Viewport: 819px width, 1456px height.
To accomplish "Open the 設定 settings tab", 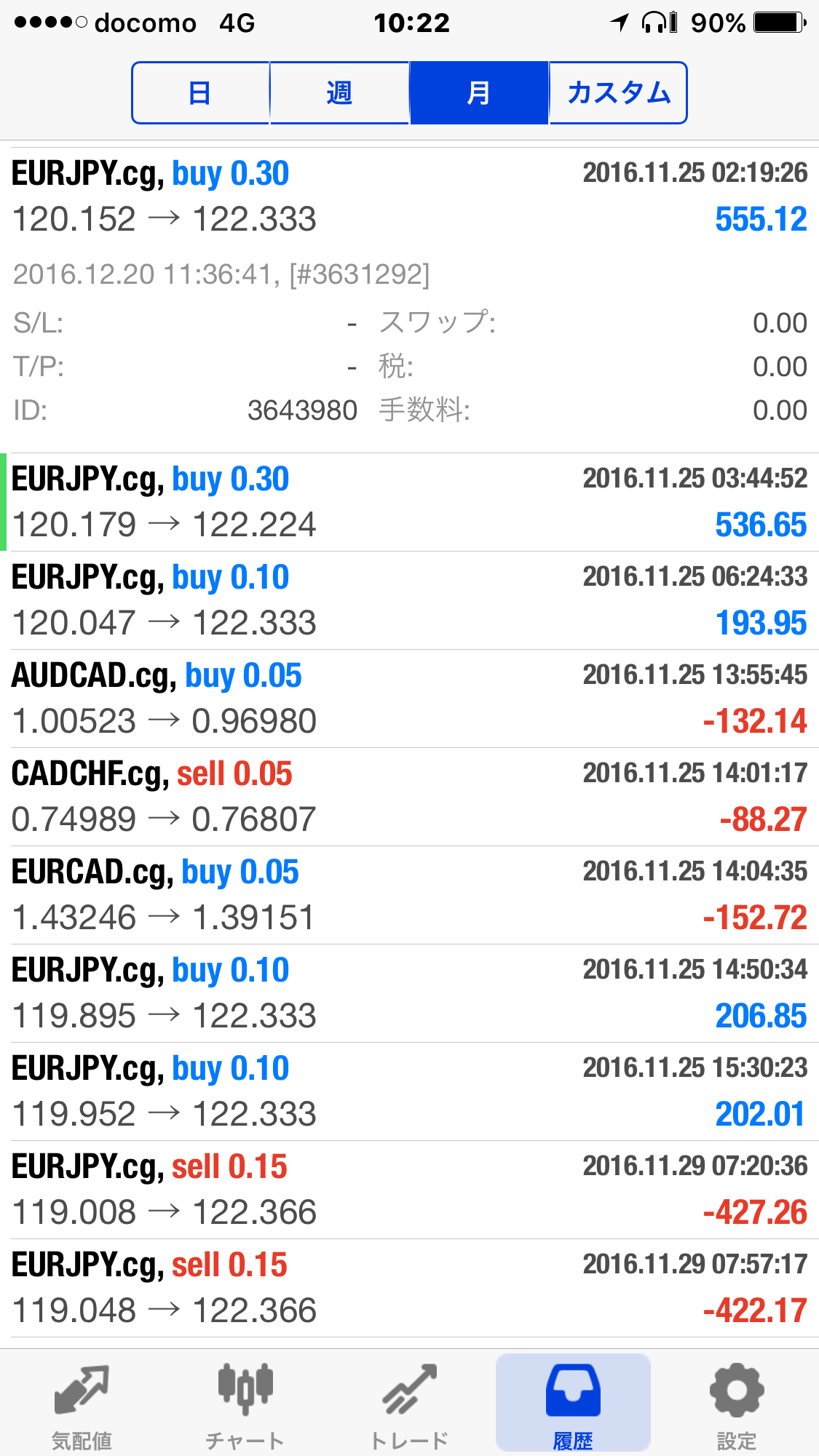I will point(737,1404).
